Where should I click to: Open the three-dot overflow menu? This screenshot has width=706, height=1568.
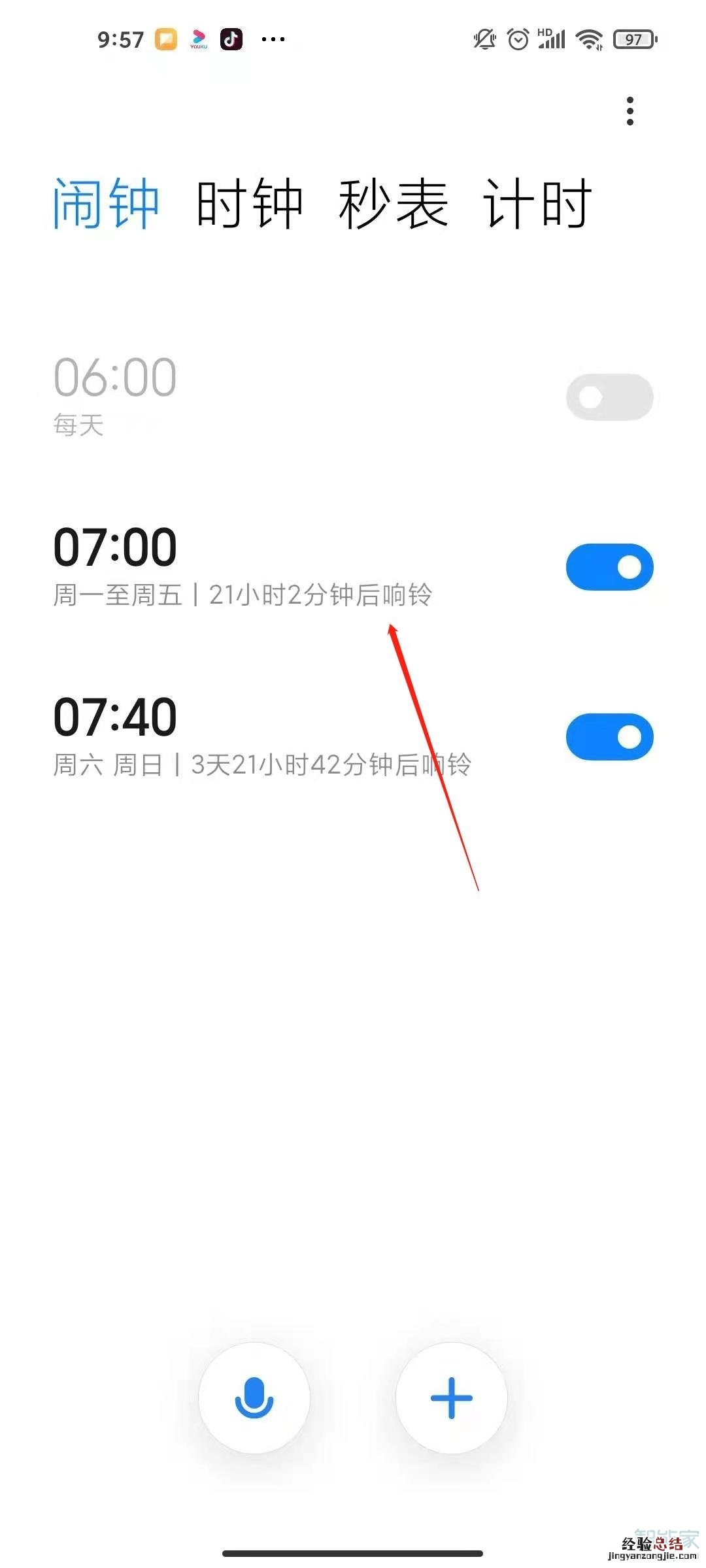point(630,111)
